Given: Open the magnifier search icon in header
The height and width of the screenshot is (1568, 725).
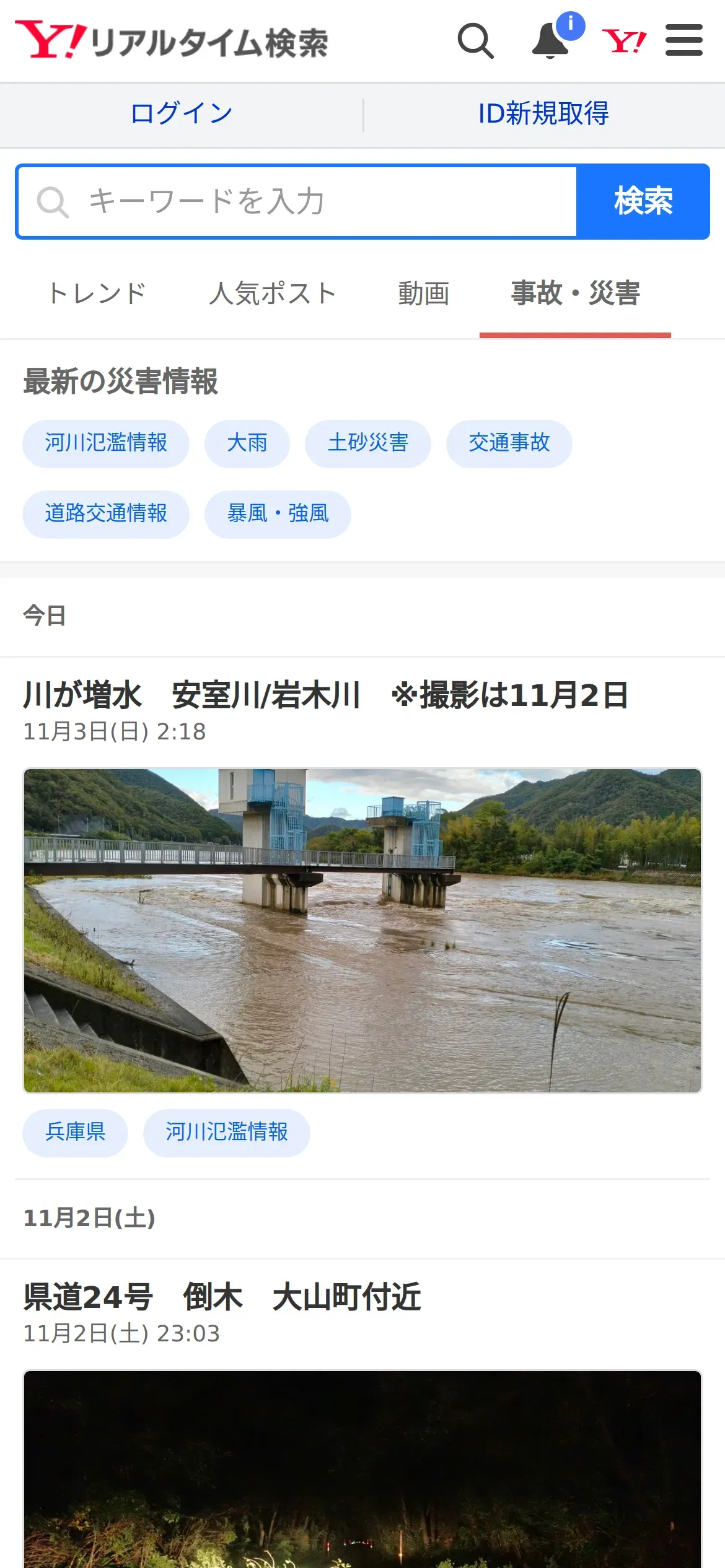Looking at the screenshot, I should [475, 41].
